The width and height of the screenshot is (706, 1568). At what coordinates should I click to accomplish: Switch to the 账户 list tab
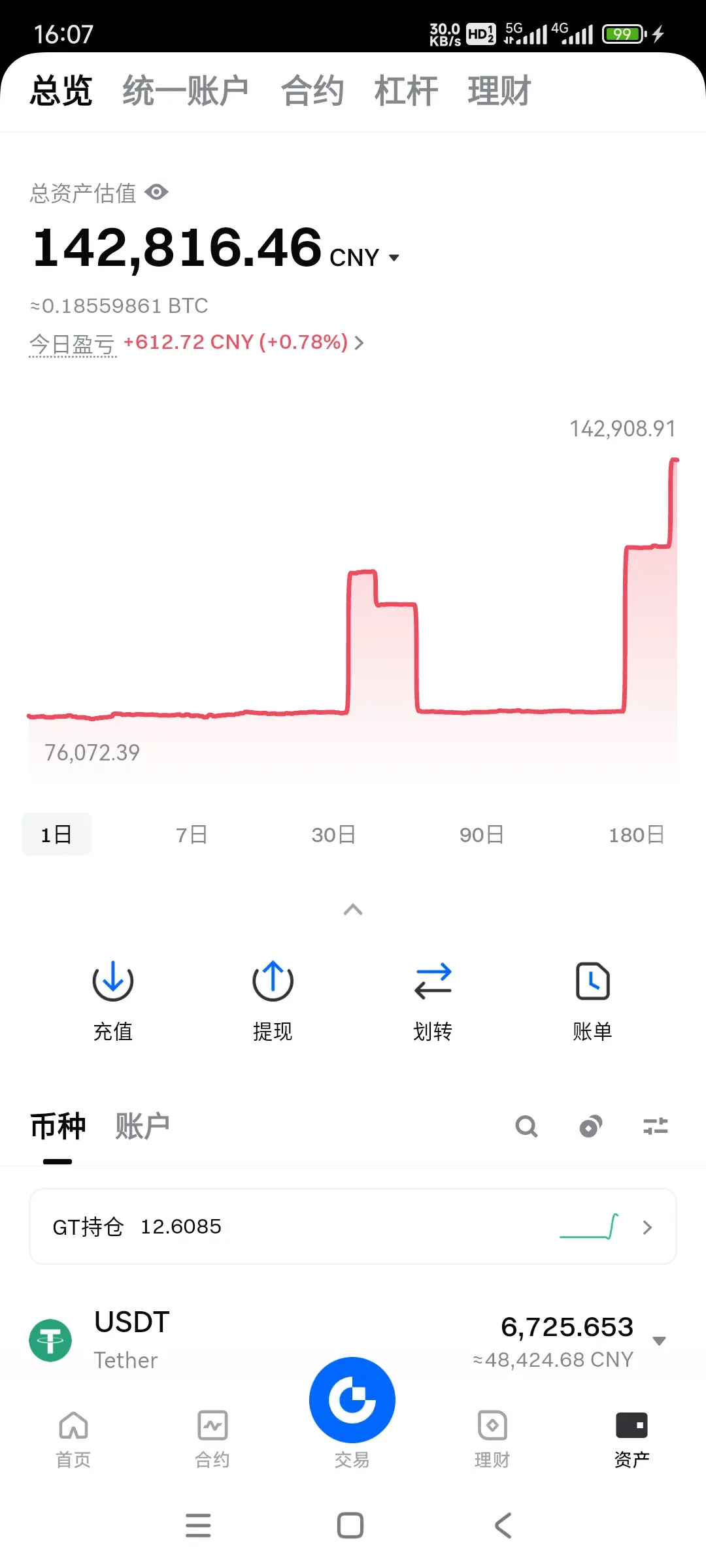143,1126
